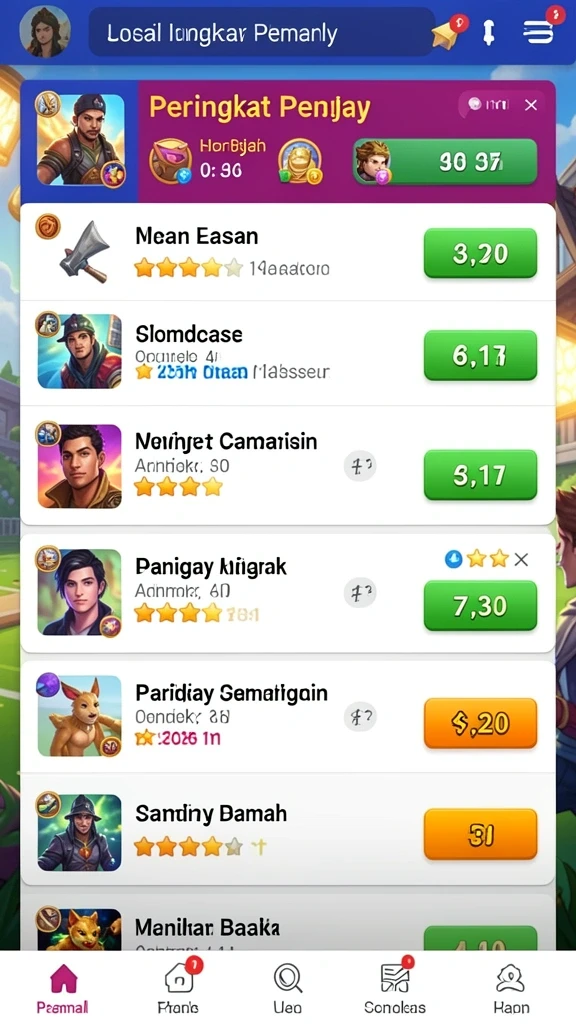This screenshot has width=576, height=1024.
Task: Tap the green 3,20 button for Mean Easan
Action: [480, 253]
